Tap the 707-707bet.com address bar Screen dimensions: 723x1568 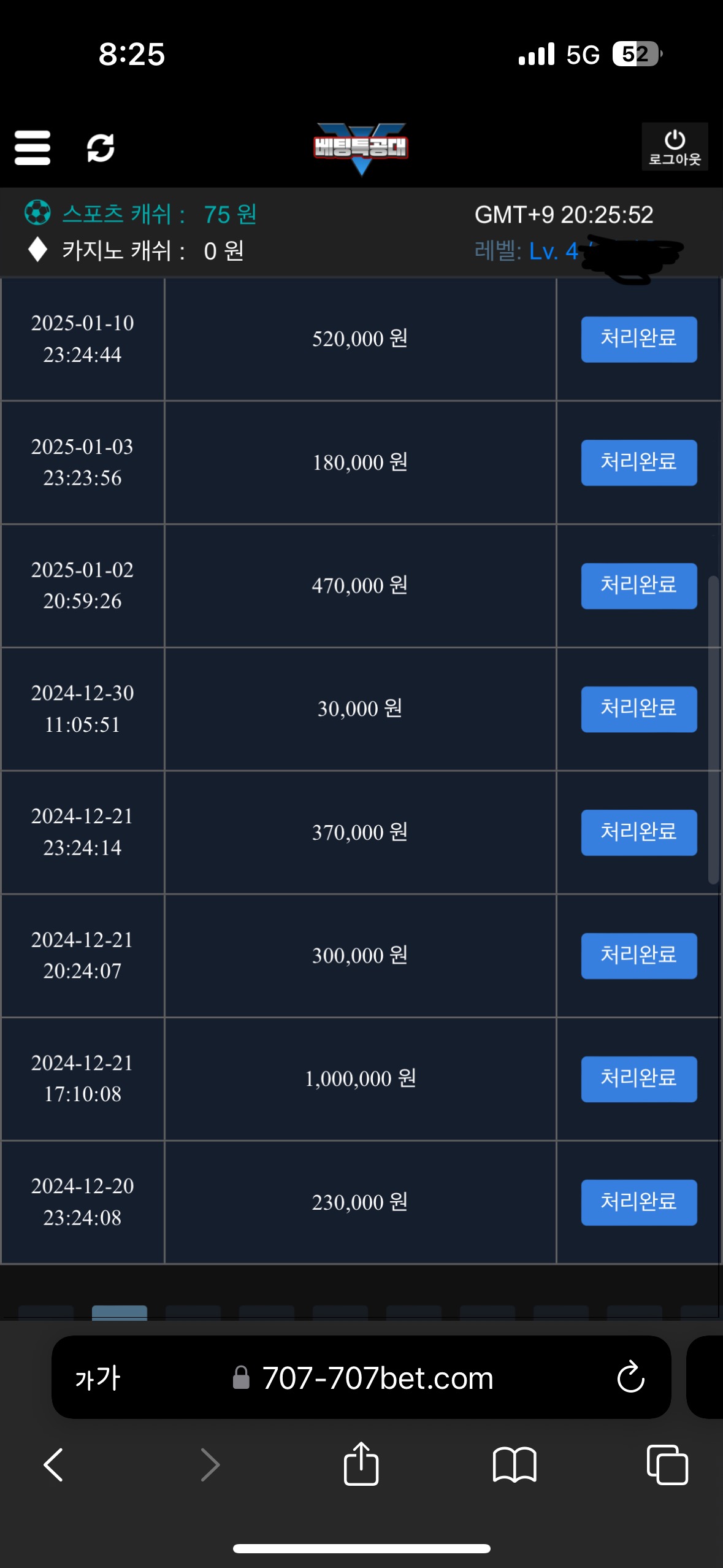pyautogui.click(x=377, y=1378)
